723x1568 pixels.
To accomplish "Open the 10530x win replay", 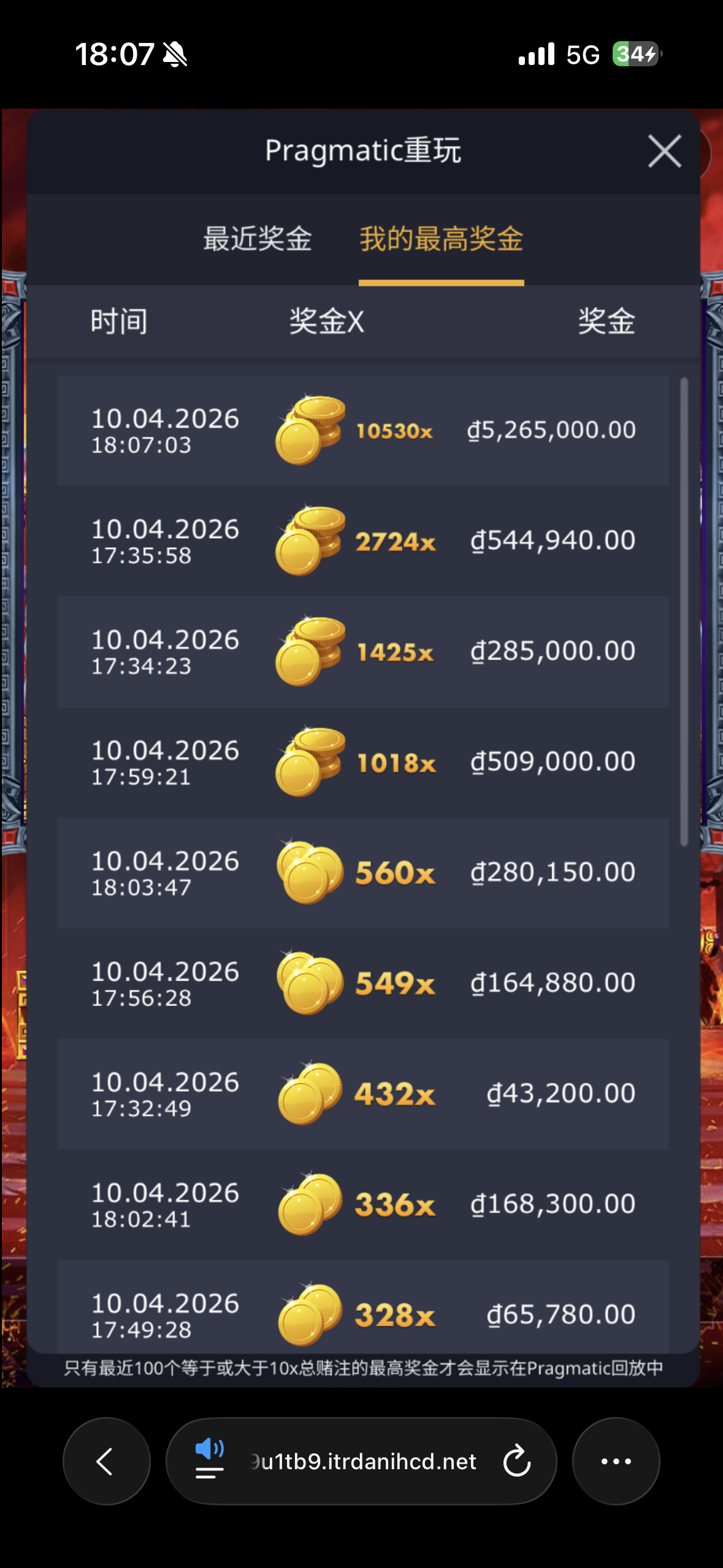I will coord(363,431).
